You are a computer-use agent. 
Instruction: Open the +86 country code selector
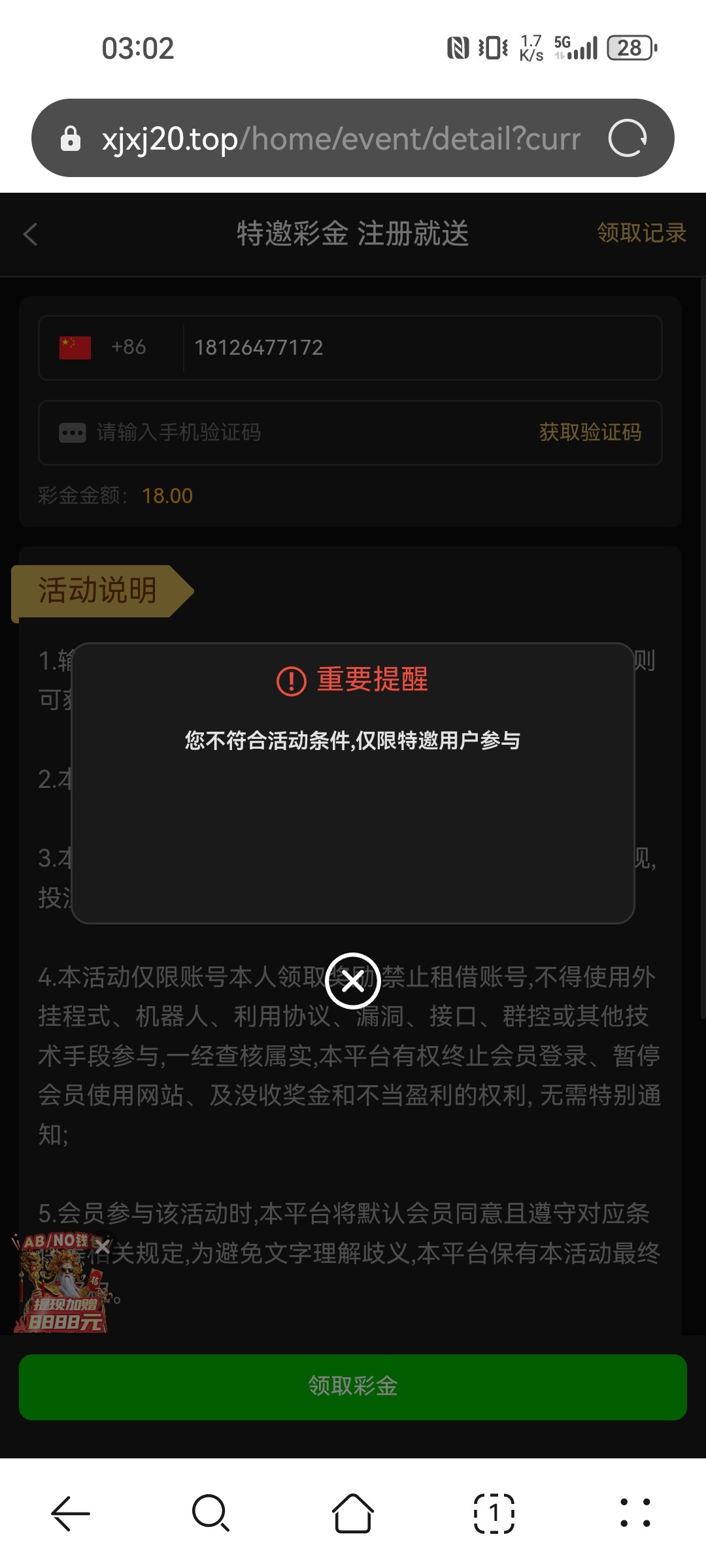pyautogui.click(x=105, y=348)
